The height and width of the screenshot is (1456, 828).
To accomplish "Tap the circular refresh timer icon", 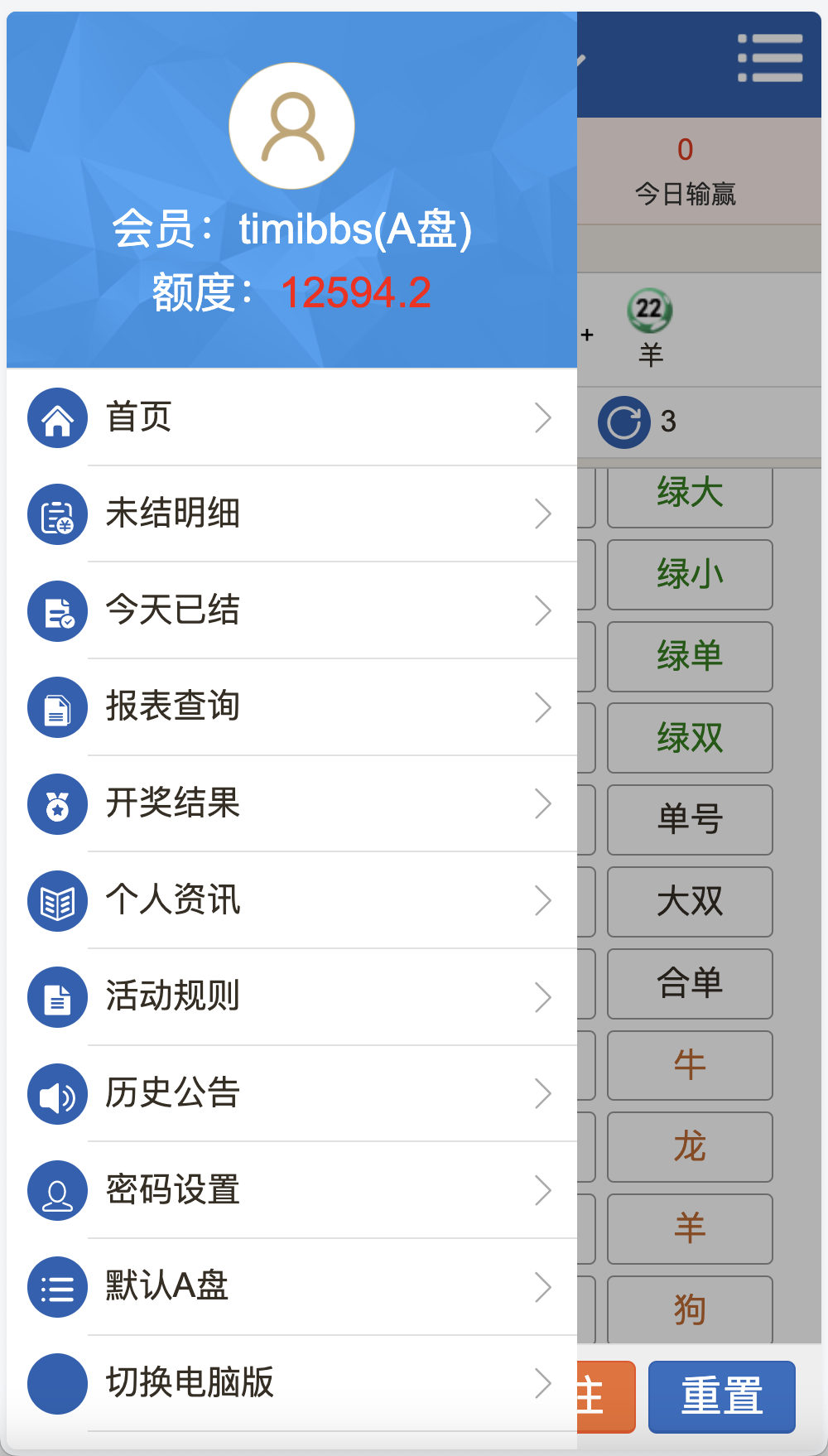I will pos(623,422).
